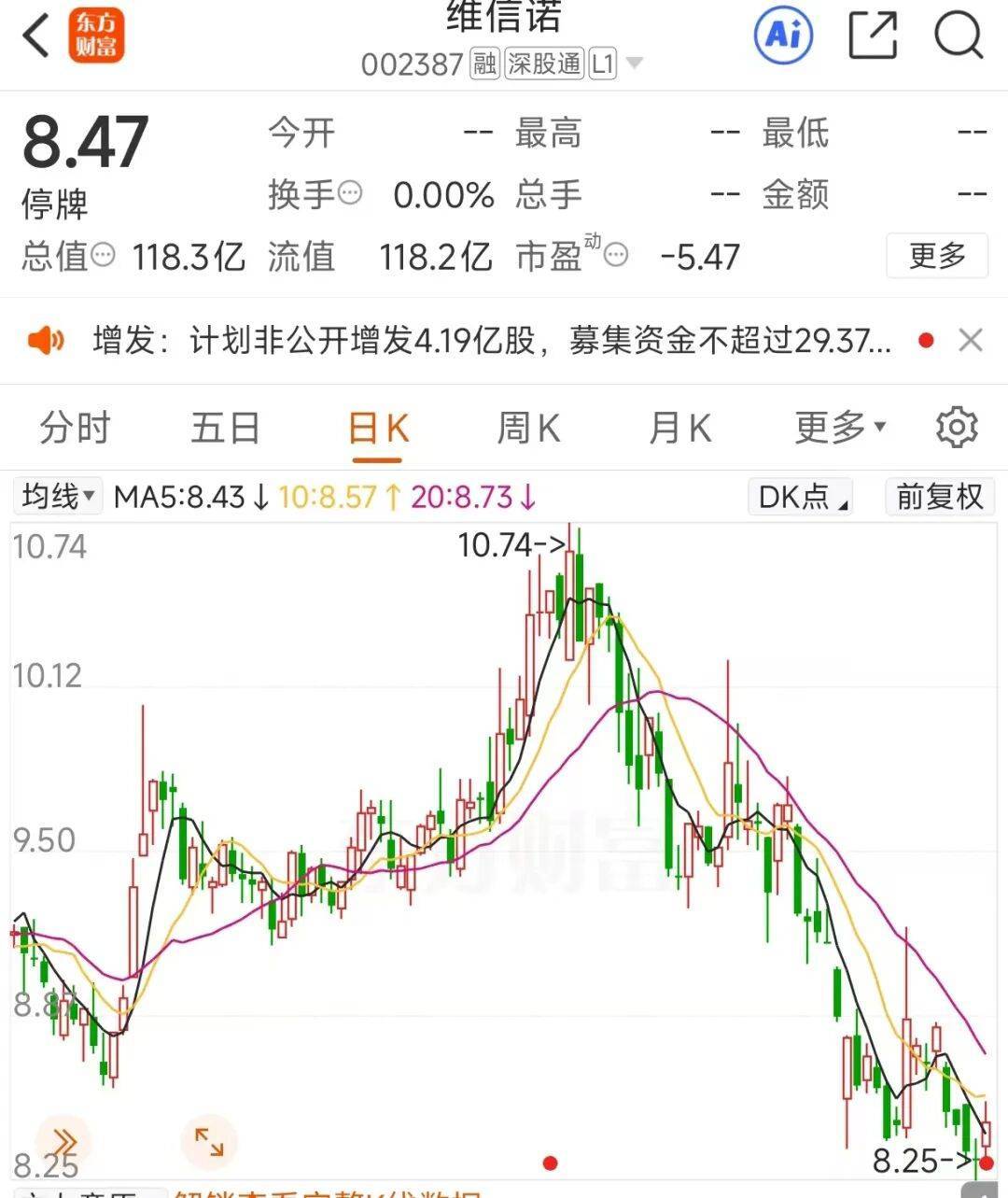
Task: Toggle 前复权 price adjustment
Action: pyautogui.click(x=939, y=496)
